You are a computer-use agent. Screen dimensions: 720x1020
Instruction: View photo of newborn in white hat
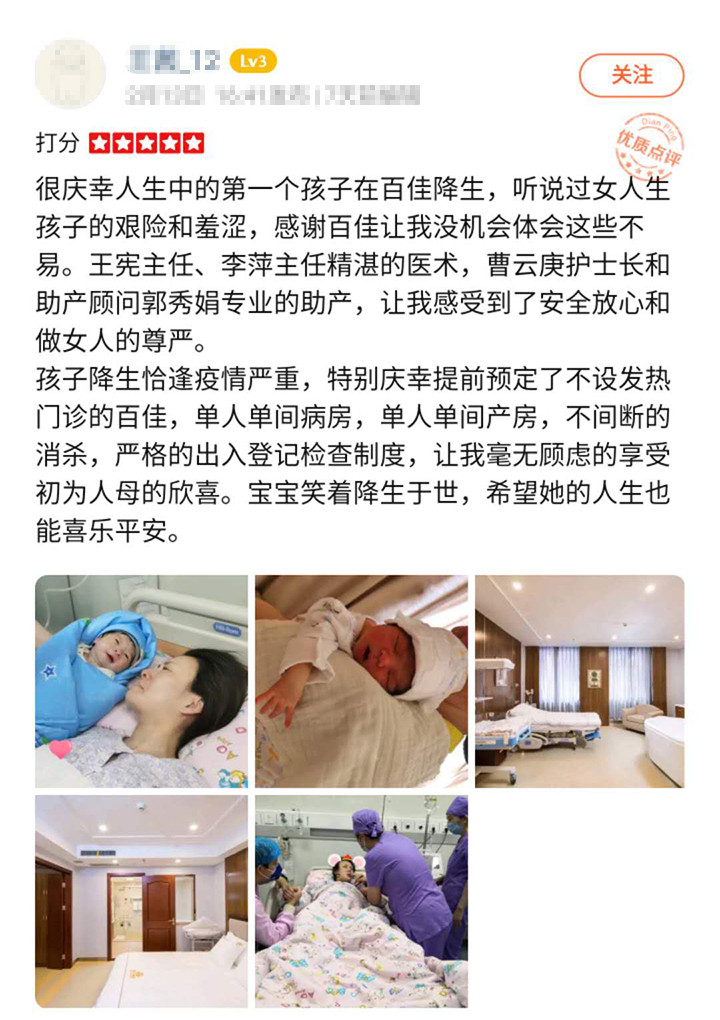pyautogui.click(x=361, y=681)
